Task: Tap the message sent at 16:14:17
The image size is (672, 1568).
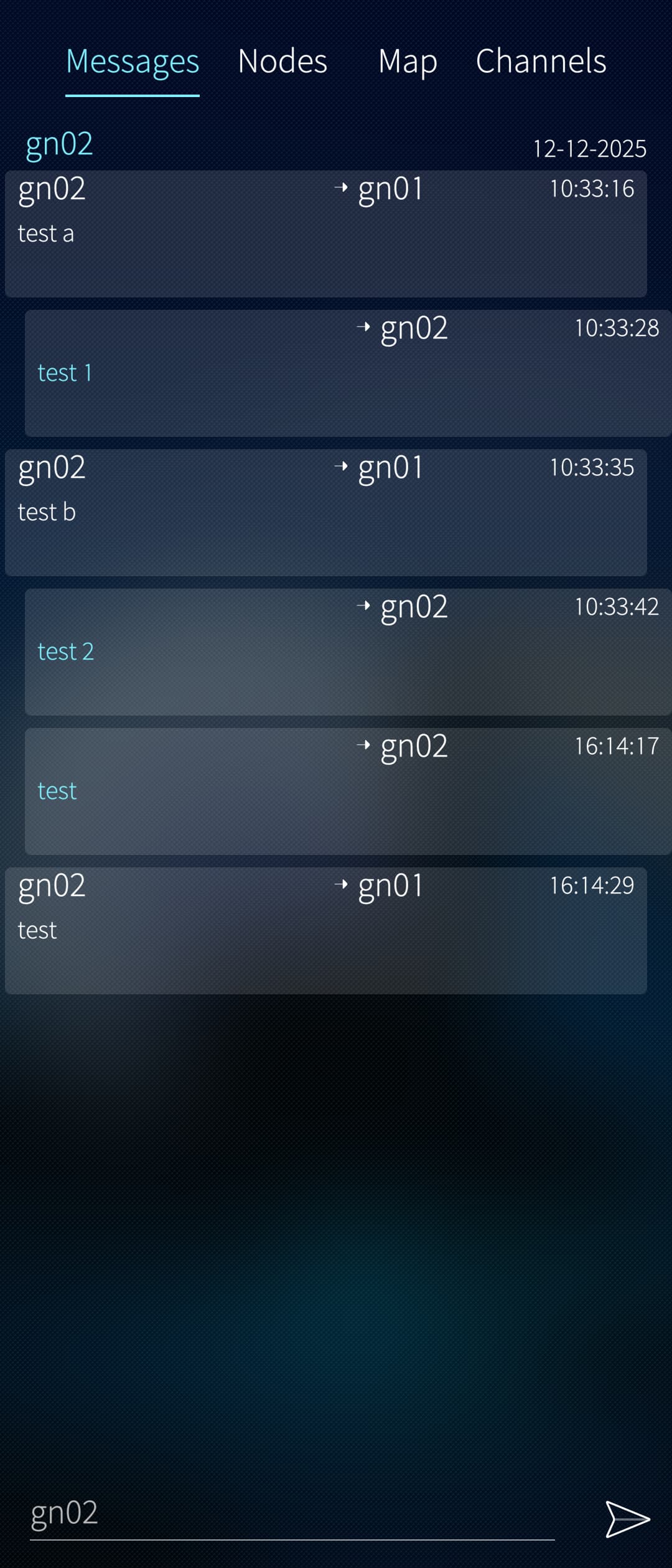Action: pos(347,791)
